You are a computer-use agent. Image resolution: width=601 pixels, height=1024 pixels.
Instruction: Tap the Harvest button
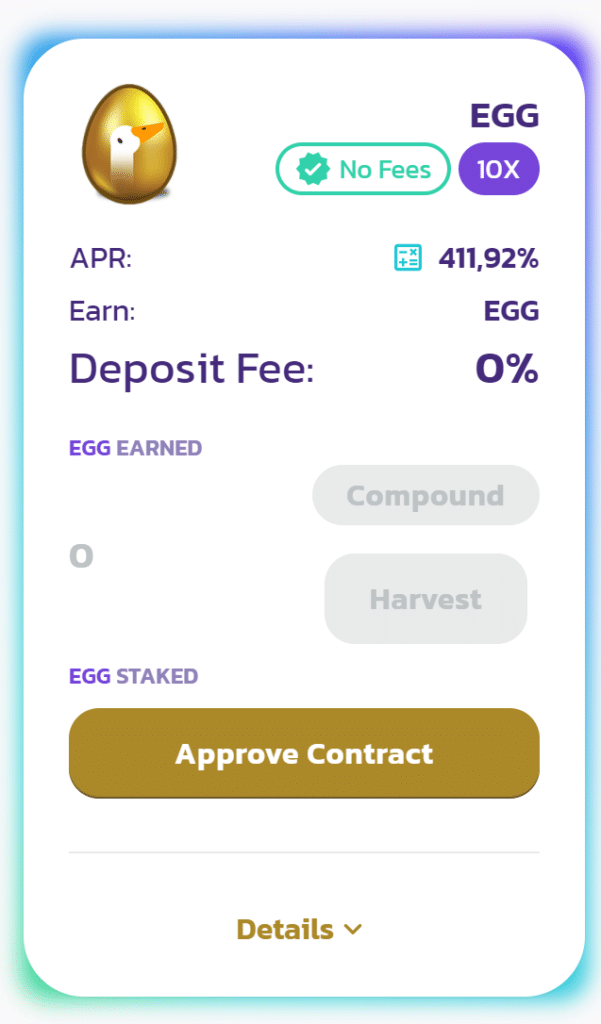[426, 599]
